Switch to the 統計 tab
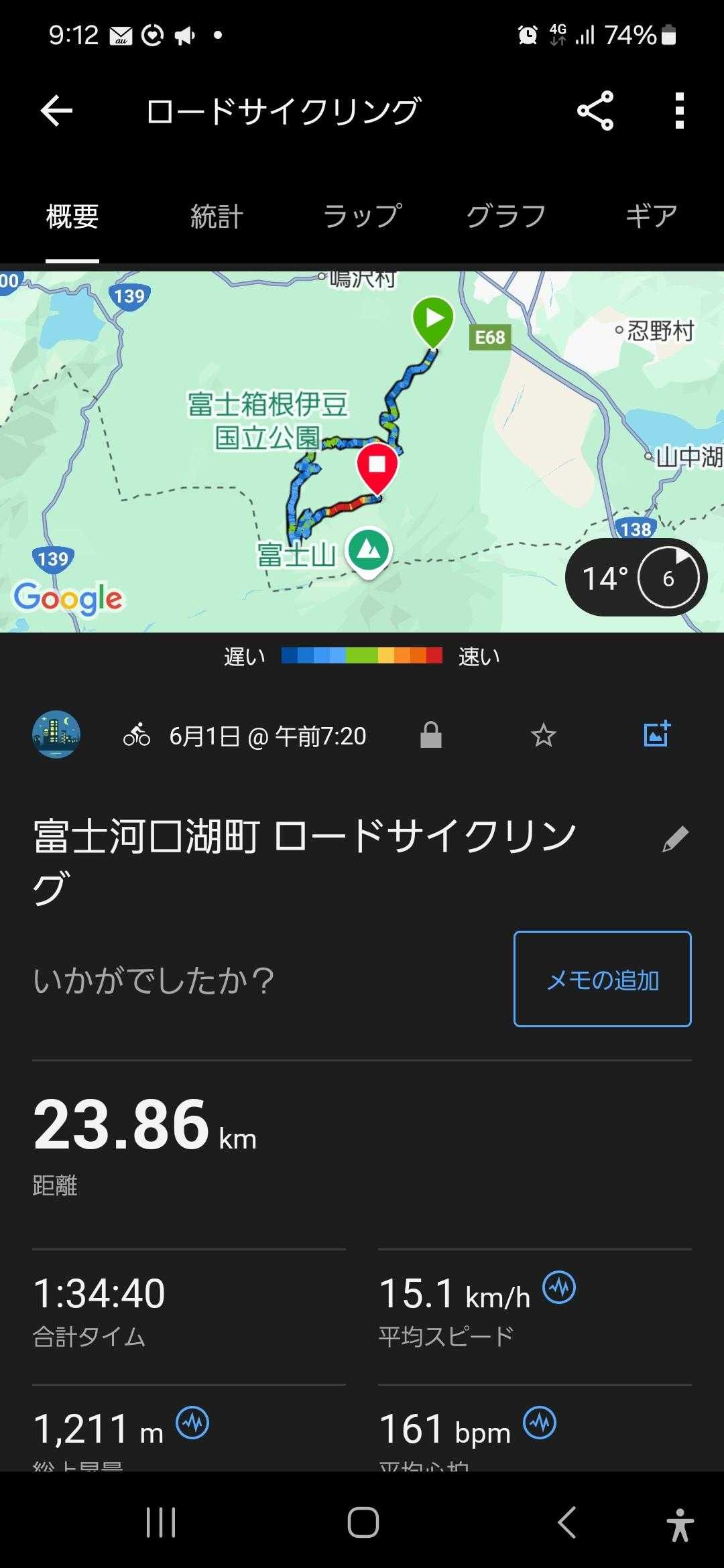 tap(216, 216)
